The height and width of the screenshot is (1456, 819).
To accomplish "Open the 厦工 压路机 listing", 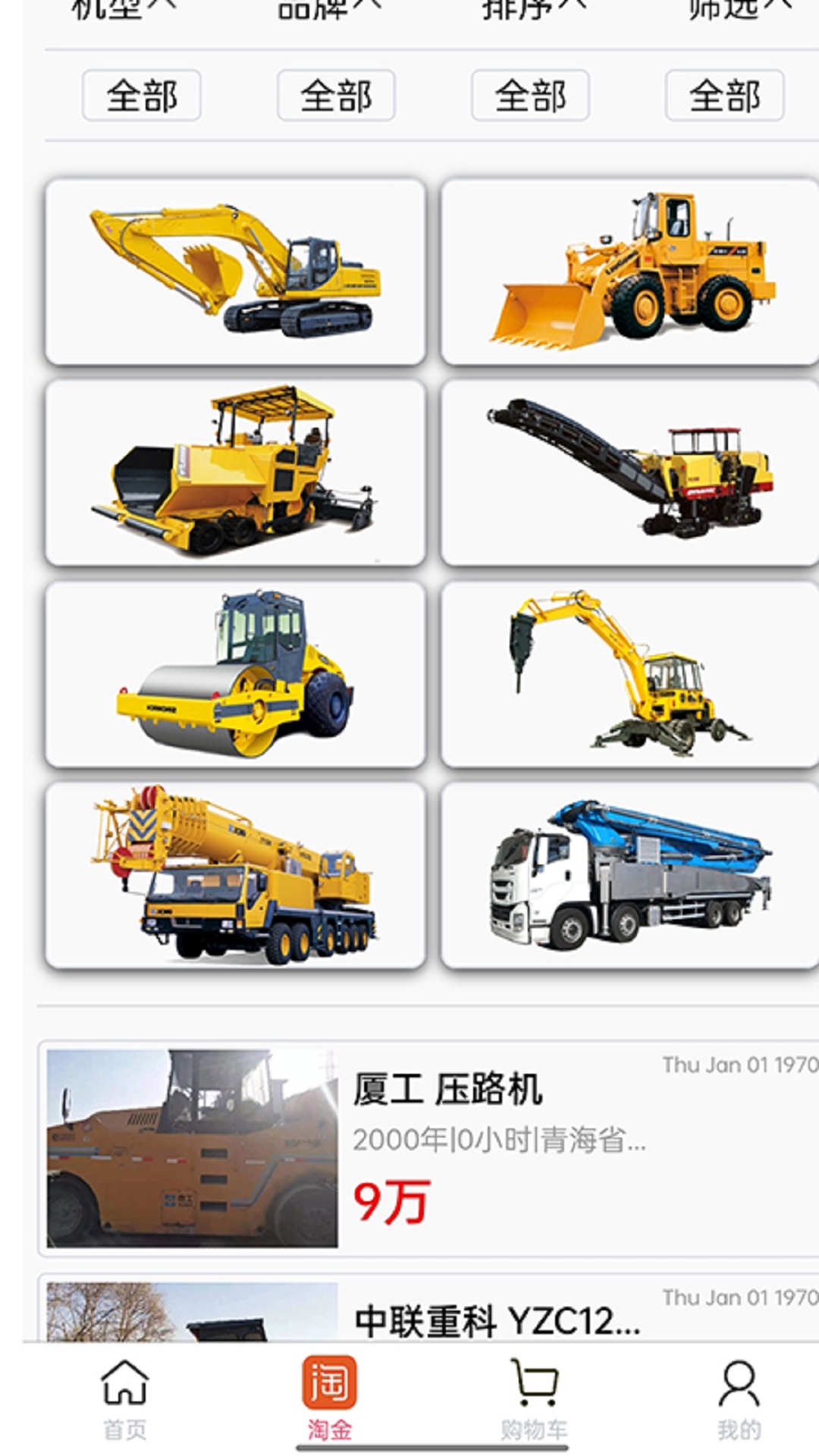I will coord(428,1147).
